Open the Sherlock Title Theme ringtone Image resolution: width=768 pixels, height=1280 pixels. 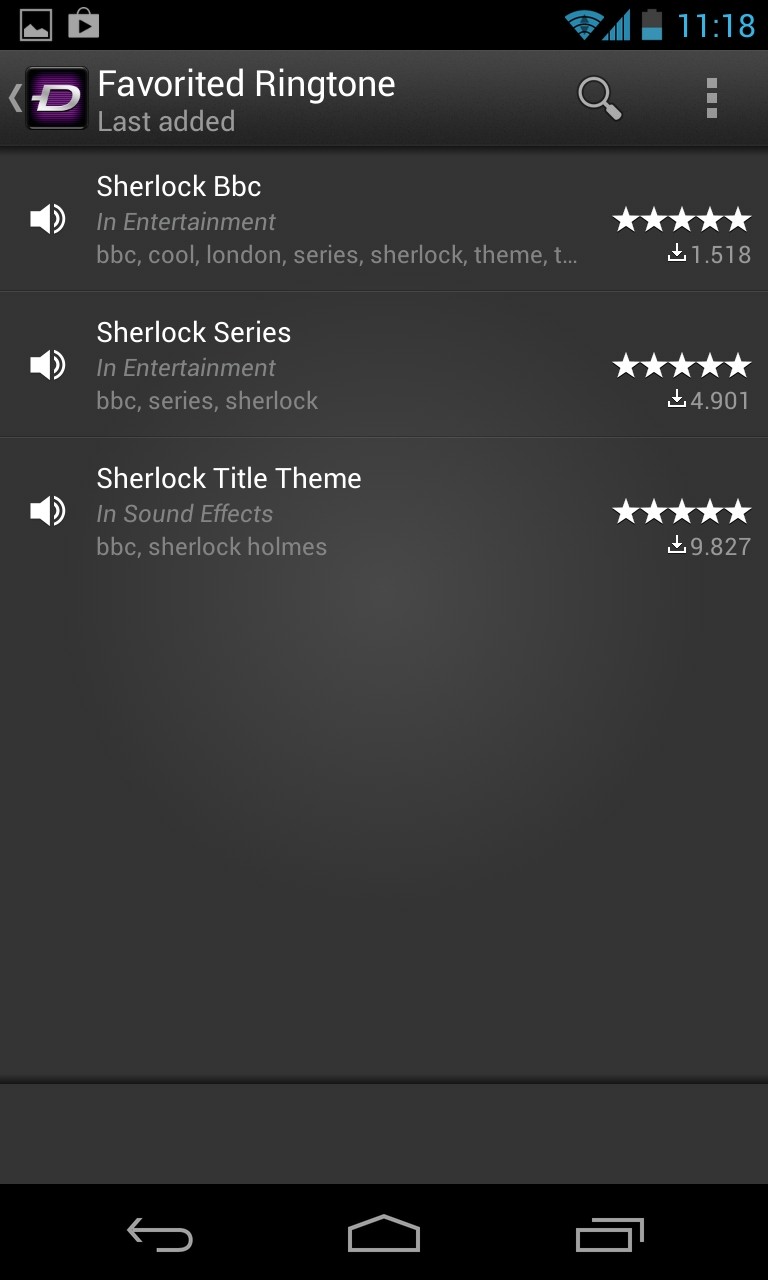(x=336, y=512)
